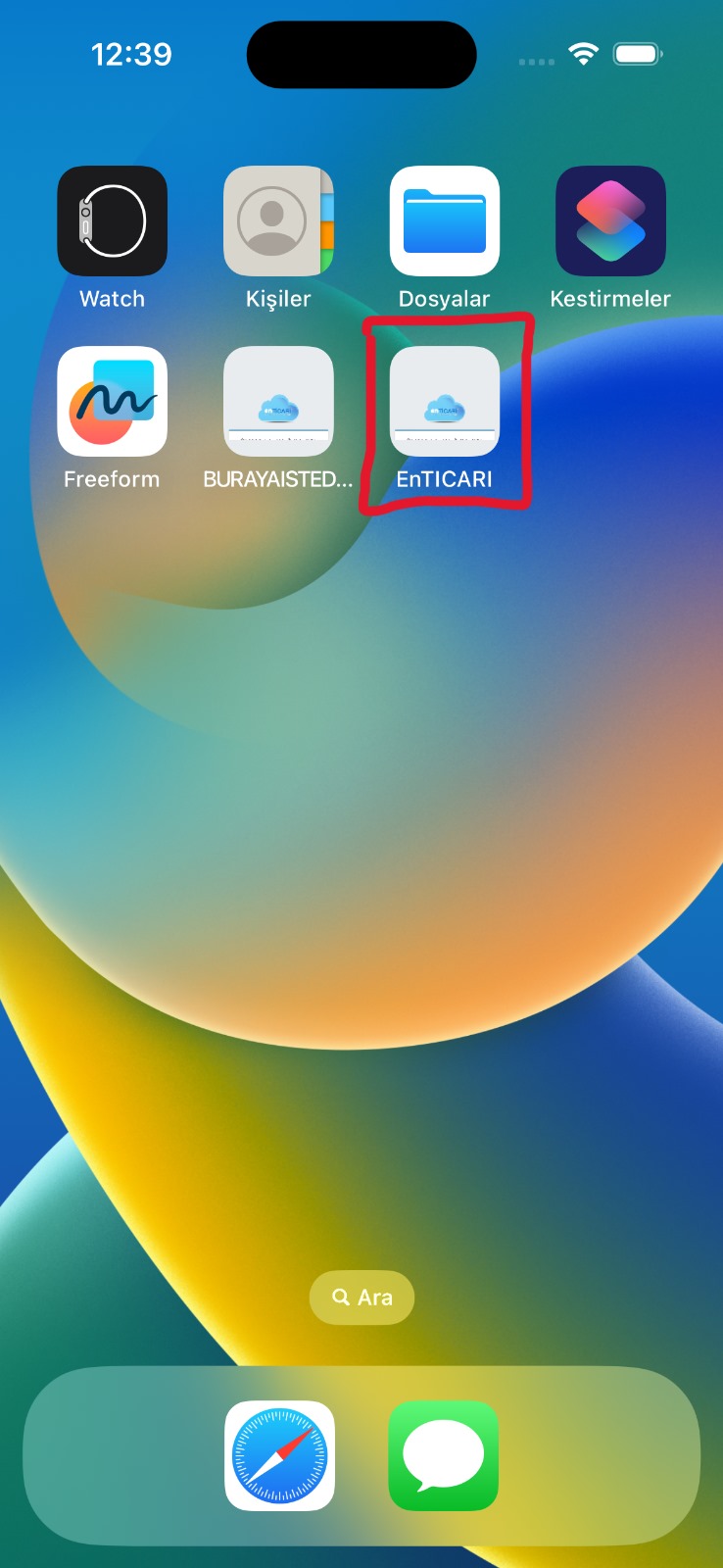Launch the Freeform app

[112, 401]
